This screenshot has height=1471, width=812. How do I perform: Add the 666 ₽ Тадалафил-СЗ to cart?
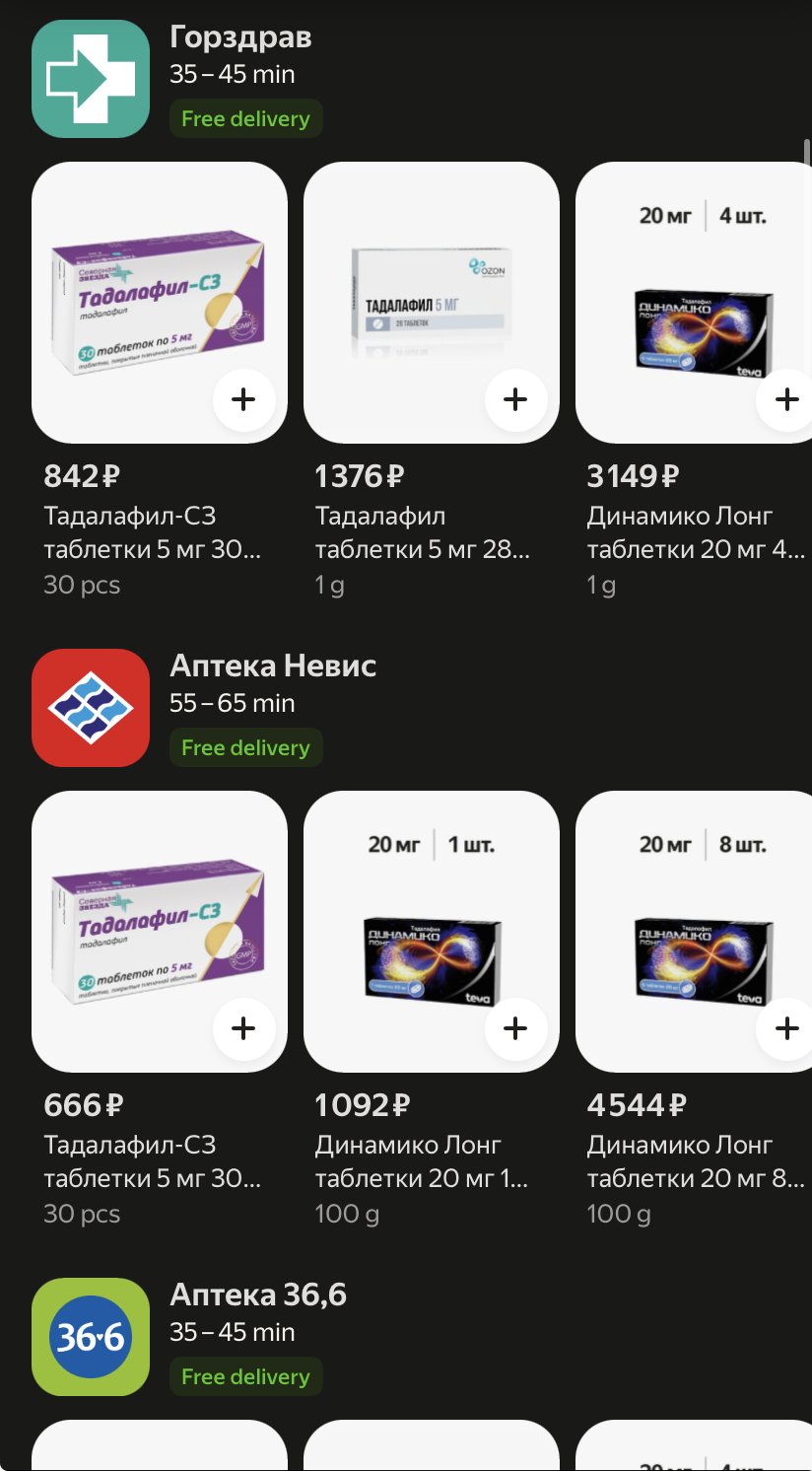click(x=242, y=1028)
